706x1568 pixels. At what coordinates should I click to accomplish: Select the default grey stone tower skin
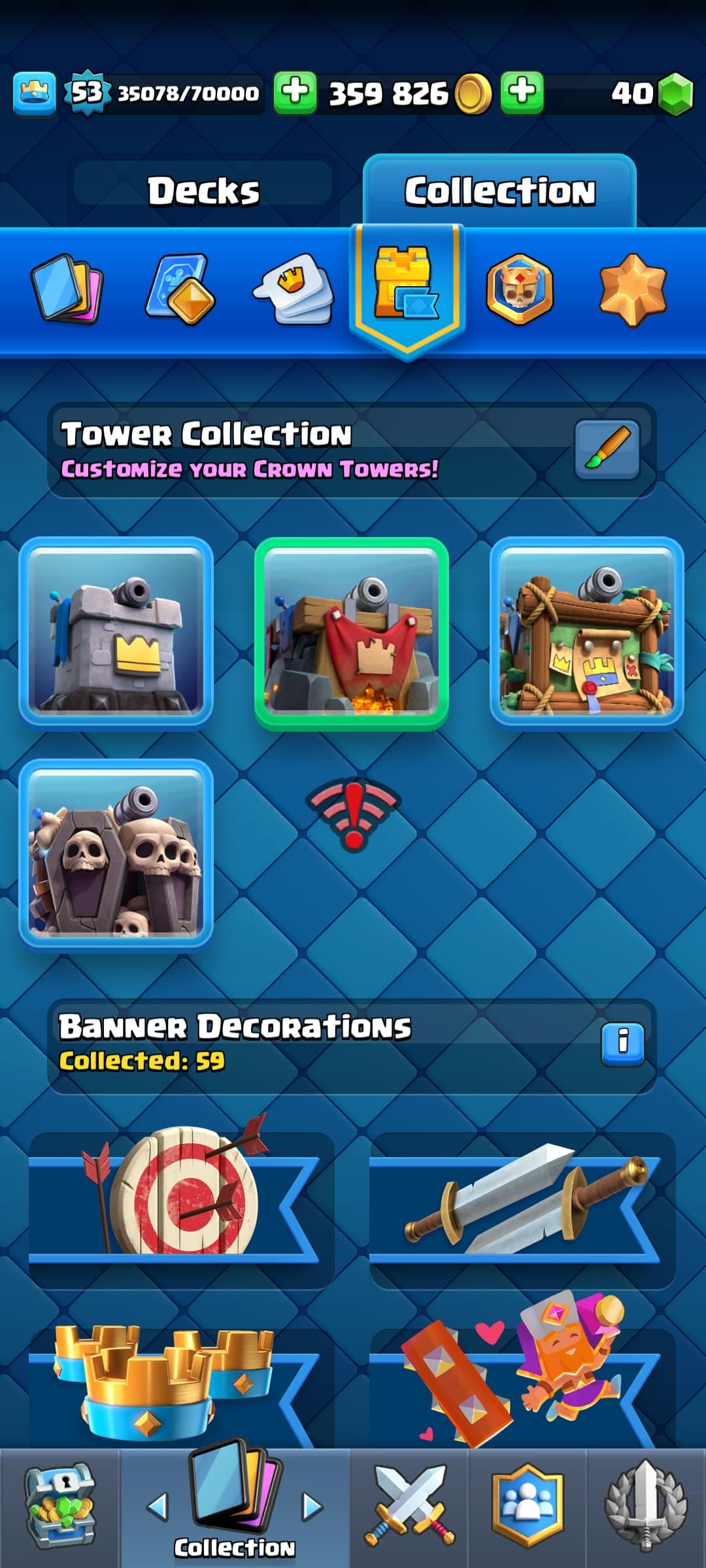point(116,632)
